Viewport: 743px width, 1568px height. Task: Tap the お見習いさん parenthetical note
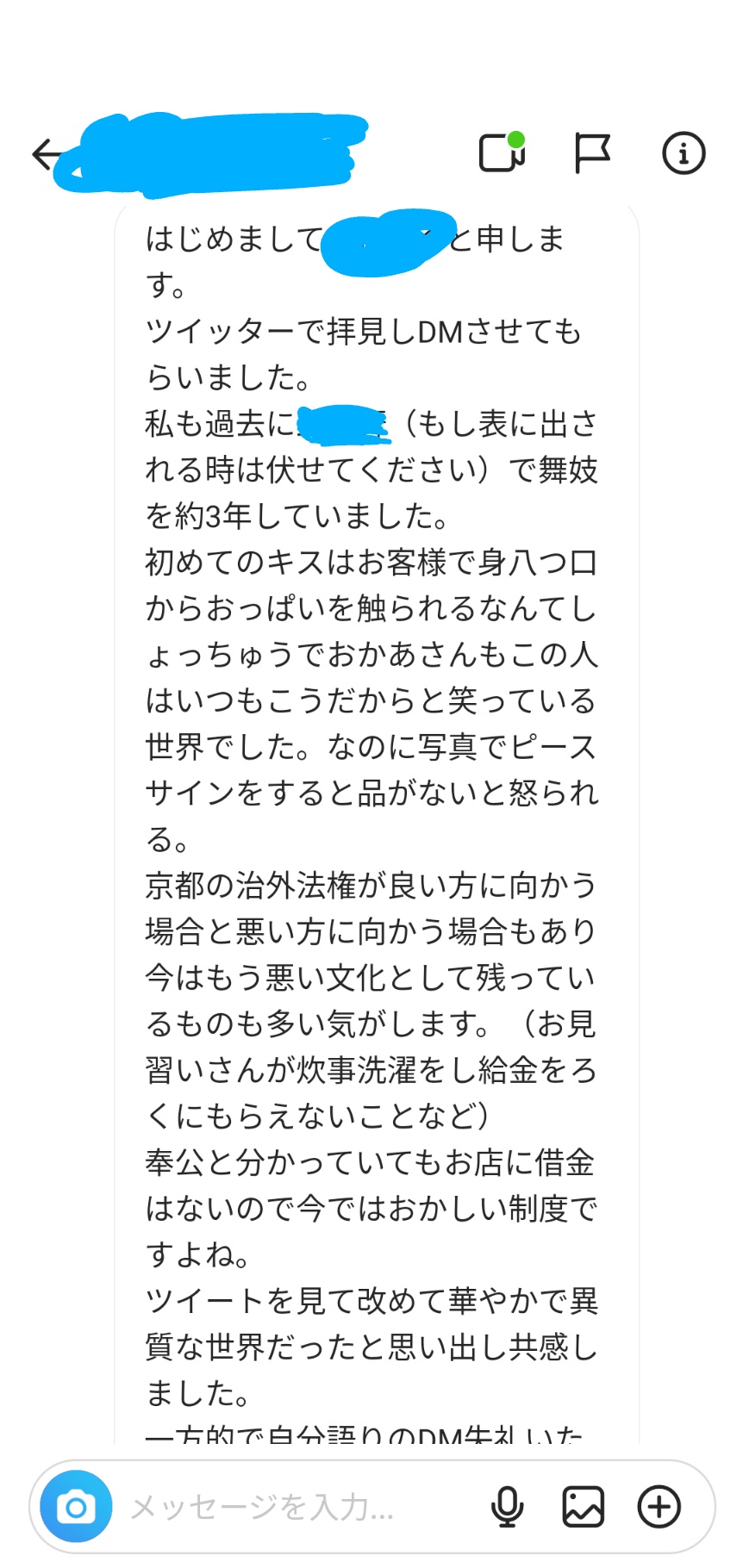point(371,1068)
